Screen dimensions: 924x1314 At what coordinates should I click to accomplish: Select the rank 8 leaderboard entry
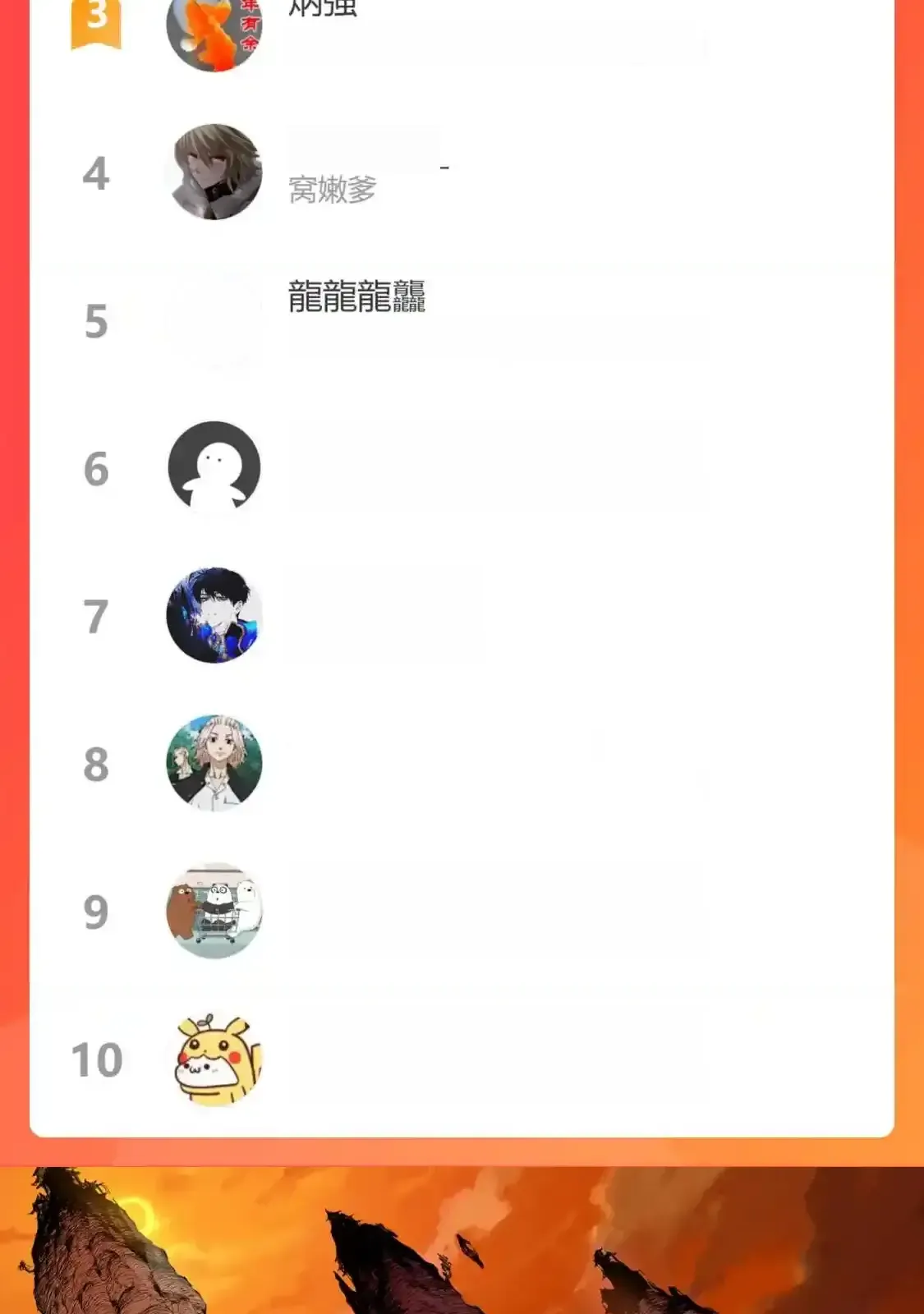(x=214, y=763)
